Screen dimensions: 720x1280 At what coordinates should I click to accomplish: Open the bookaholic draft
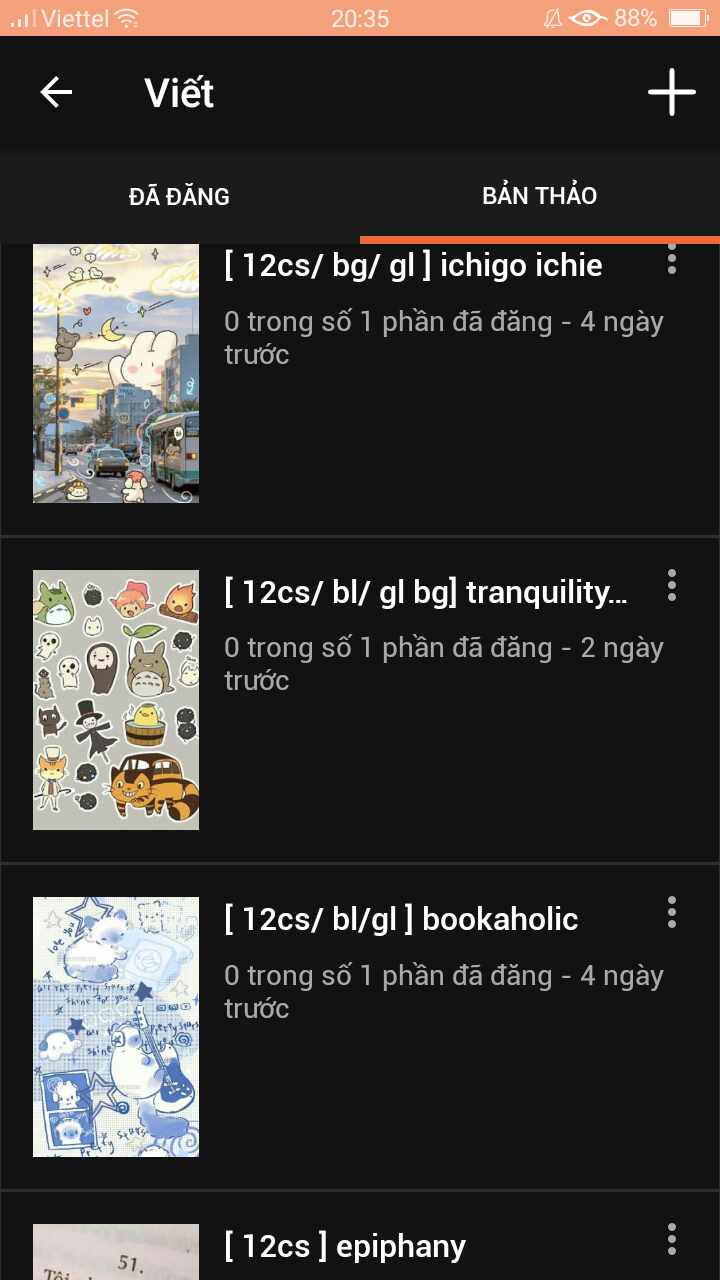pos(360,1027)
